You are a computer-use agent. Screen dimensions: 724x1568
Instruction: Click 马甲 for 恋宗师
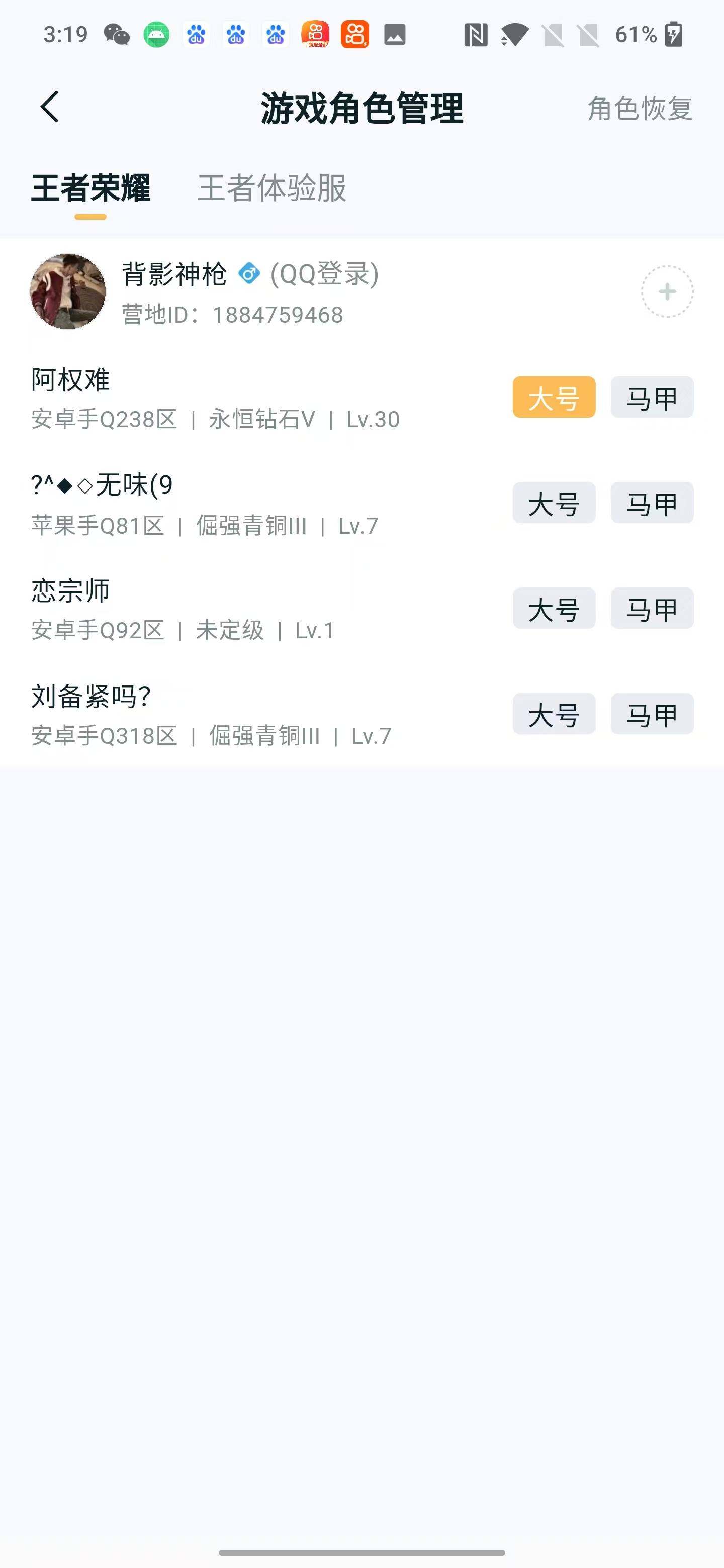click(x=652, y=609)
